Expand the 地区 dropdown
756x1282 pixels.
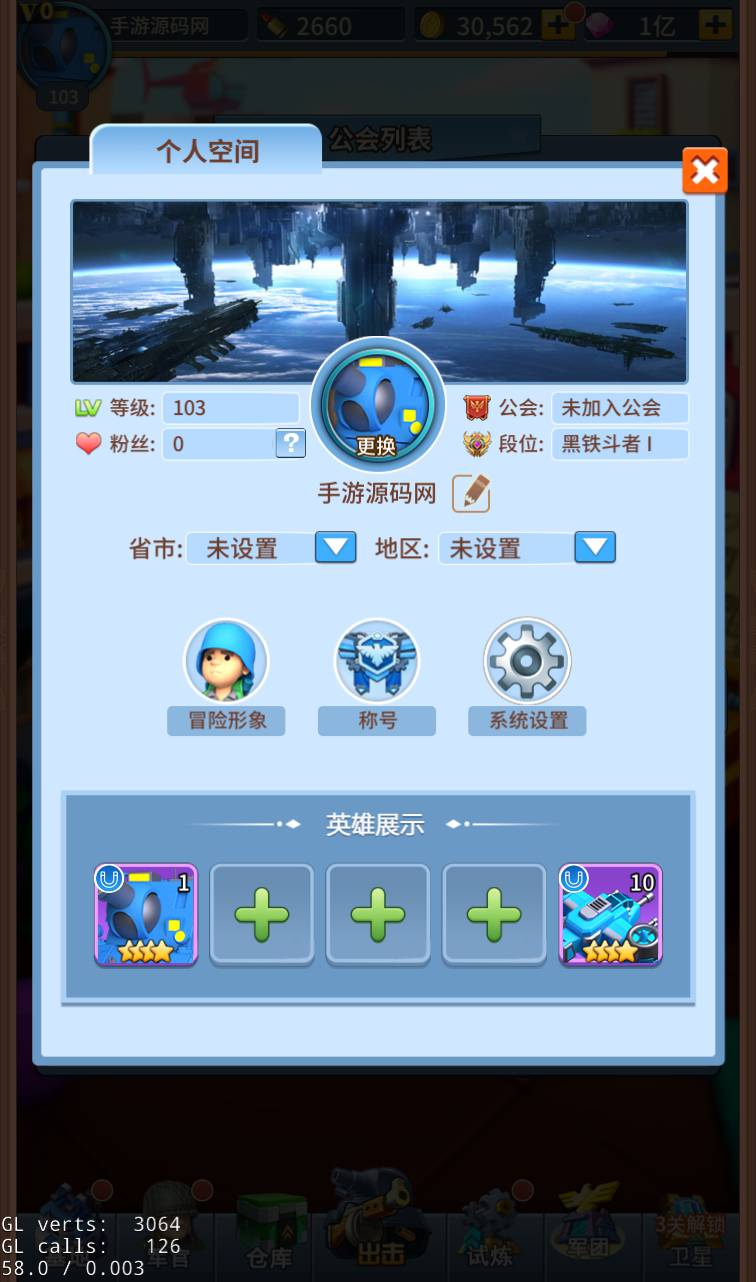(595, 547)
